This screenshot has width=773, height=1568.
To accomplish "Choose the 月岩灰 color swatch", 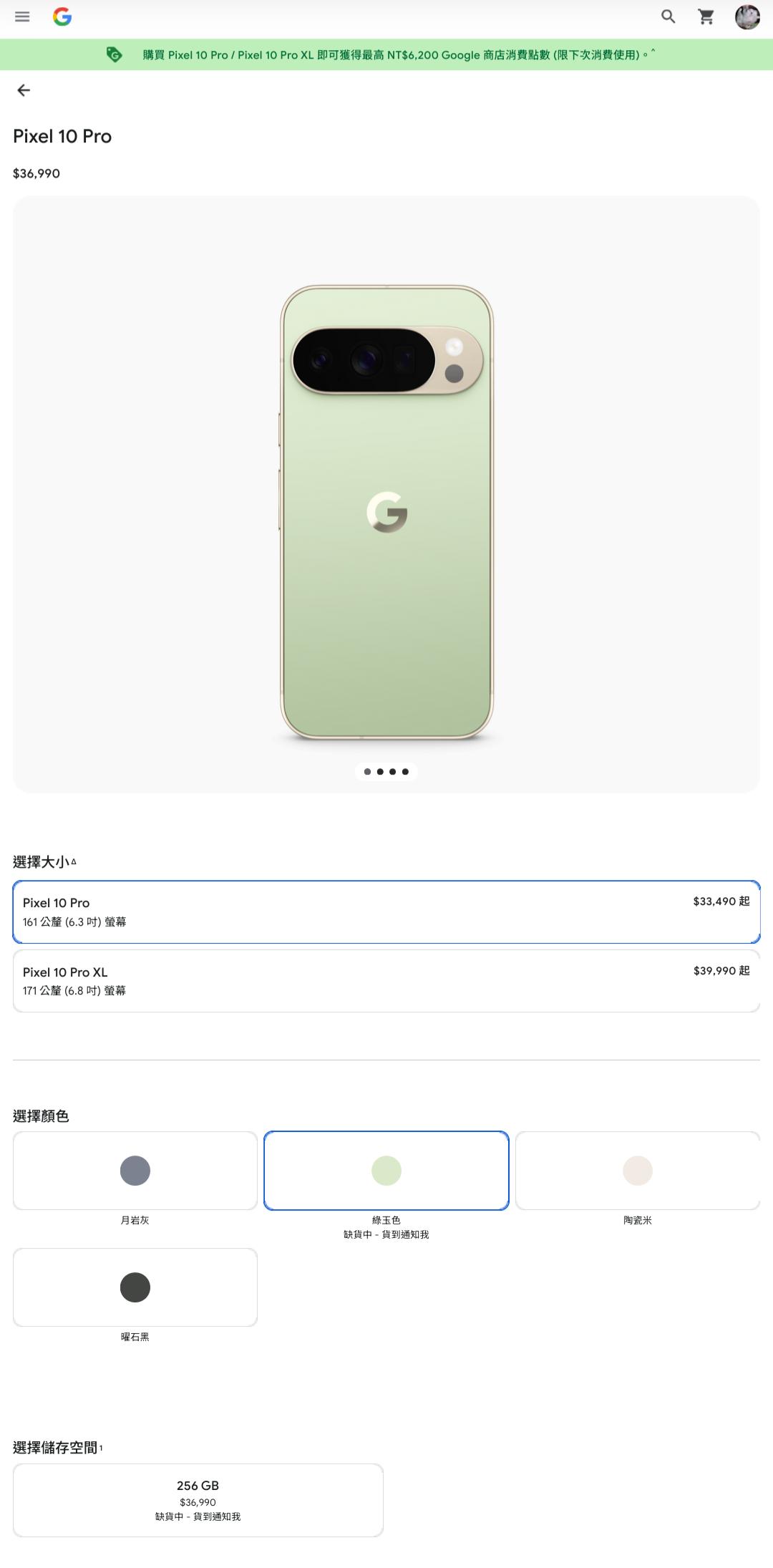I will tap(135, 1171).
